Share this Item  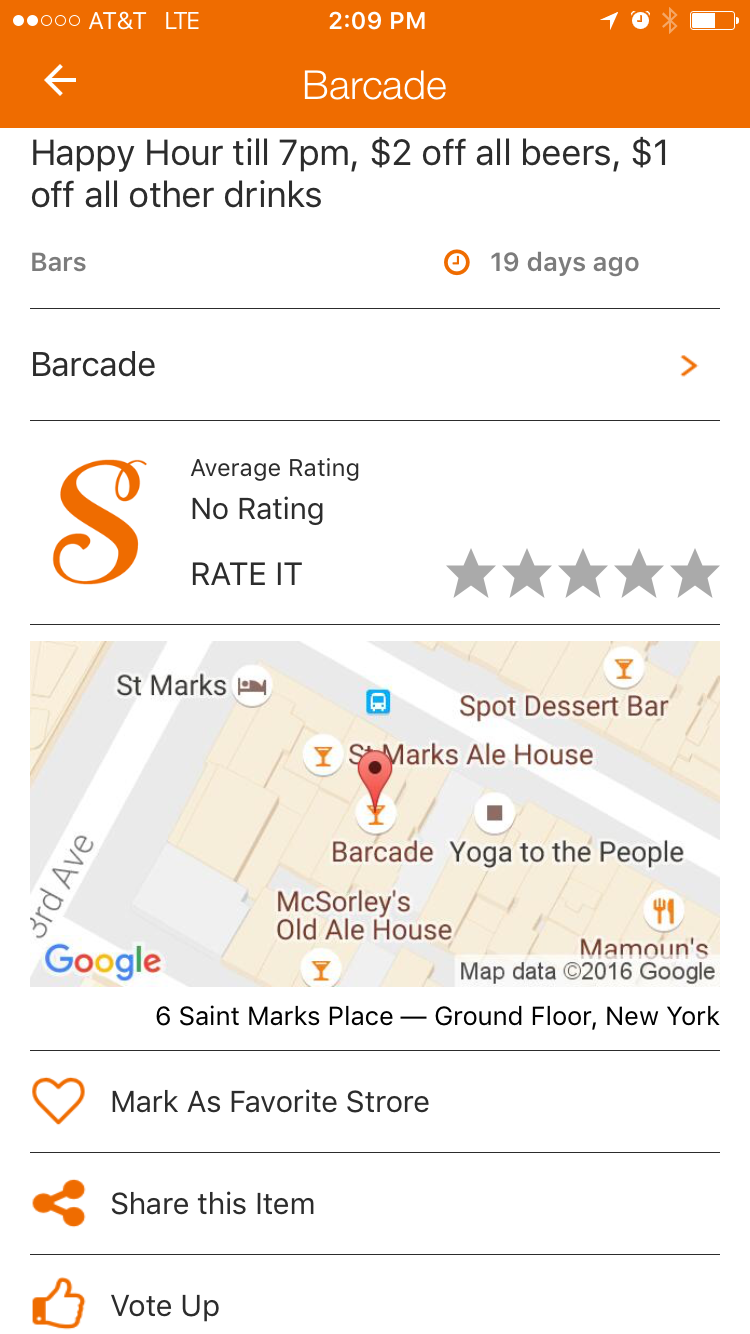tap(212, 1203)
